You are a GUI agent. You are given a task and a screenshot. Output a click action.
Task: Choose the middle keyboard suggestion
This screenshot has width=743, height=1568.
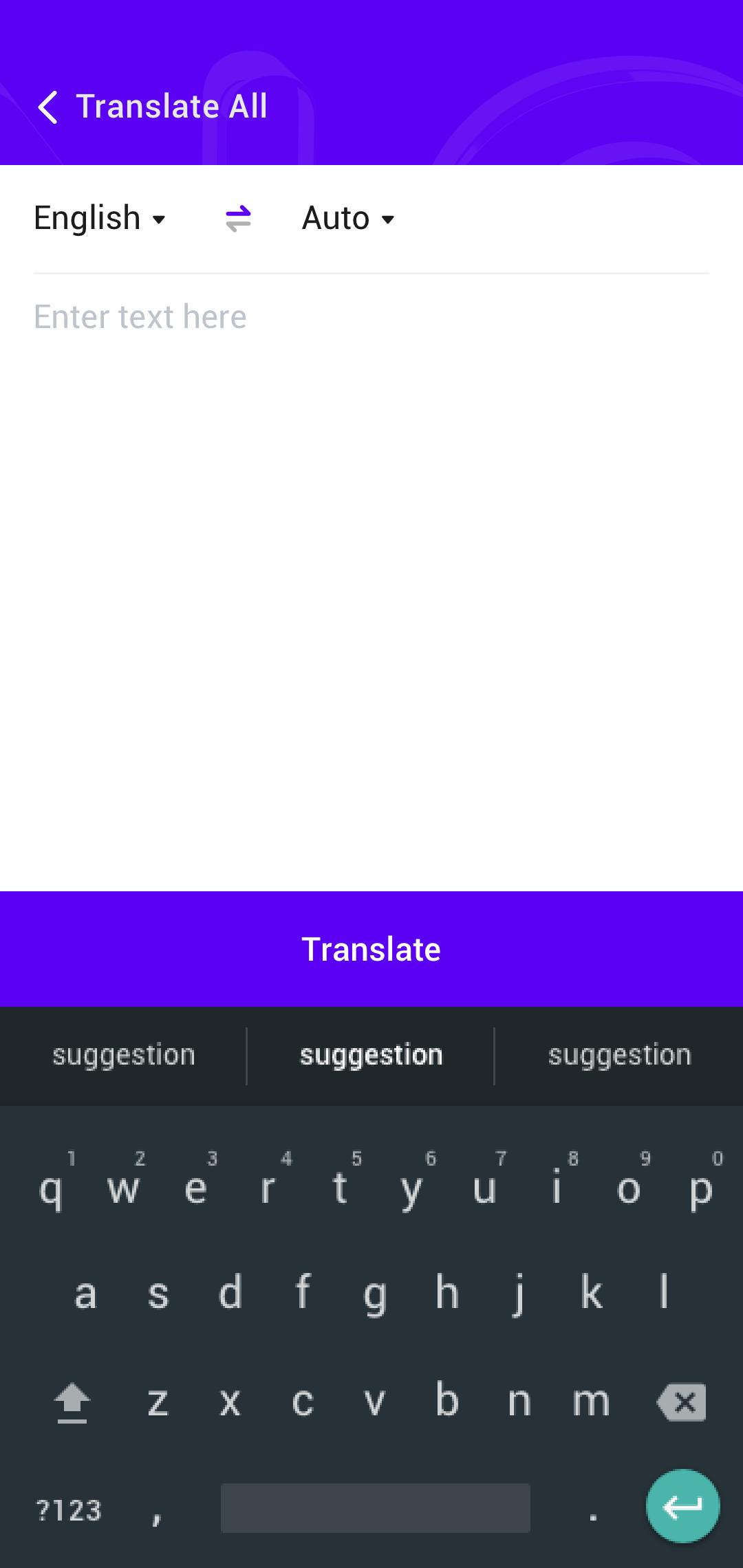[x=371, y=1055]
